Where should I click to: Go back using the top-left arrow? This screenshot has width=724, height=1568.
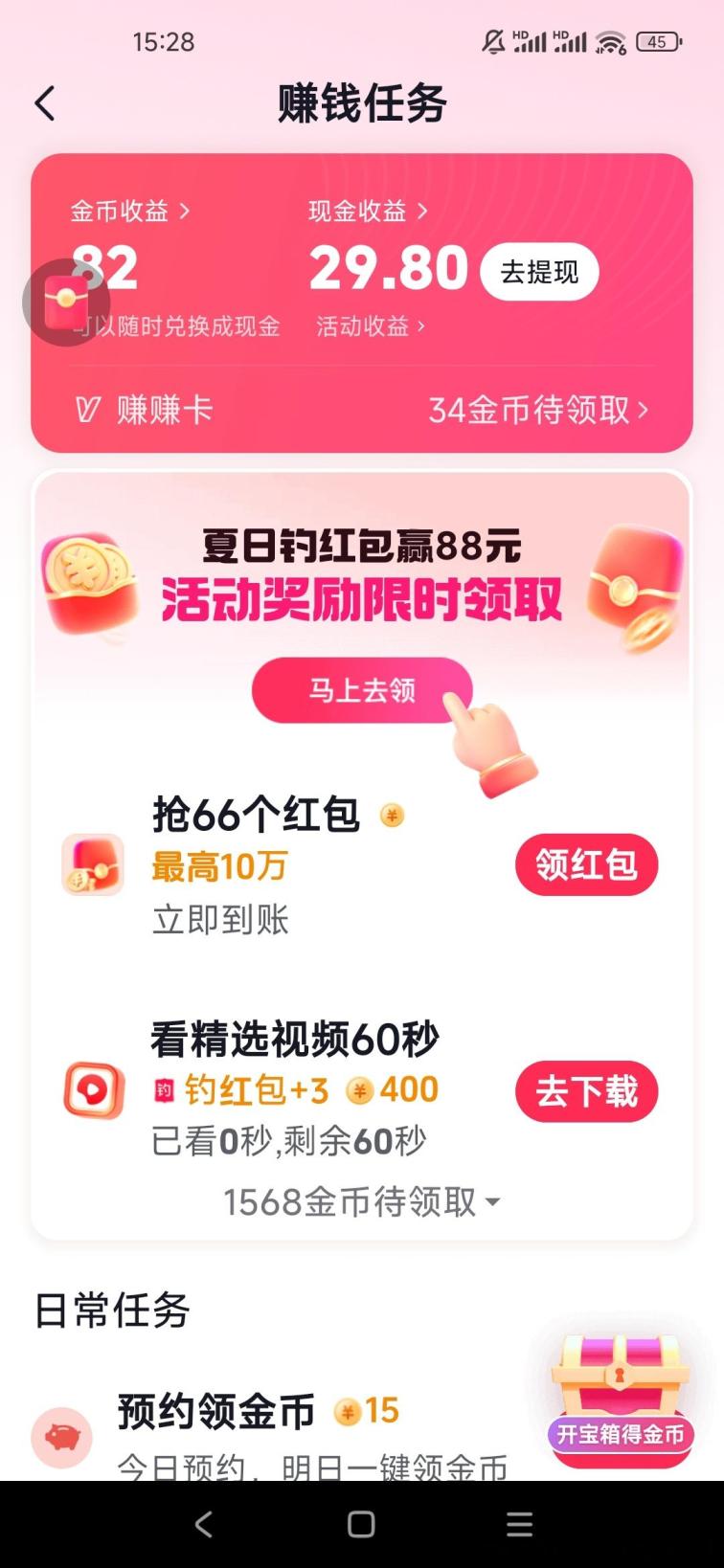45,103
